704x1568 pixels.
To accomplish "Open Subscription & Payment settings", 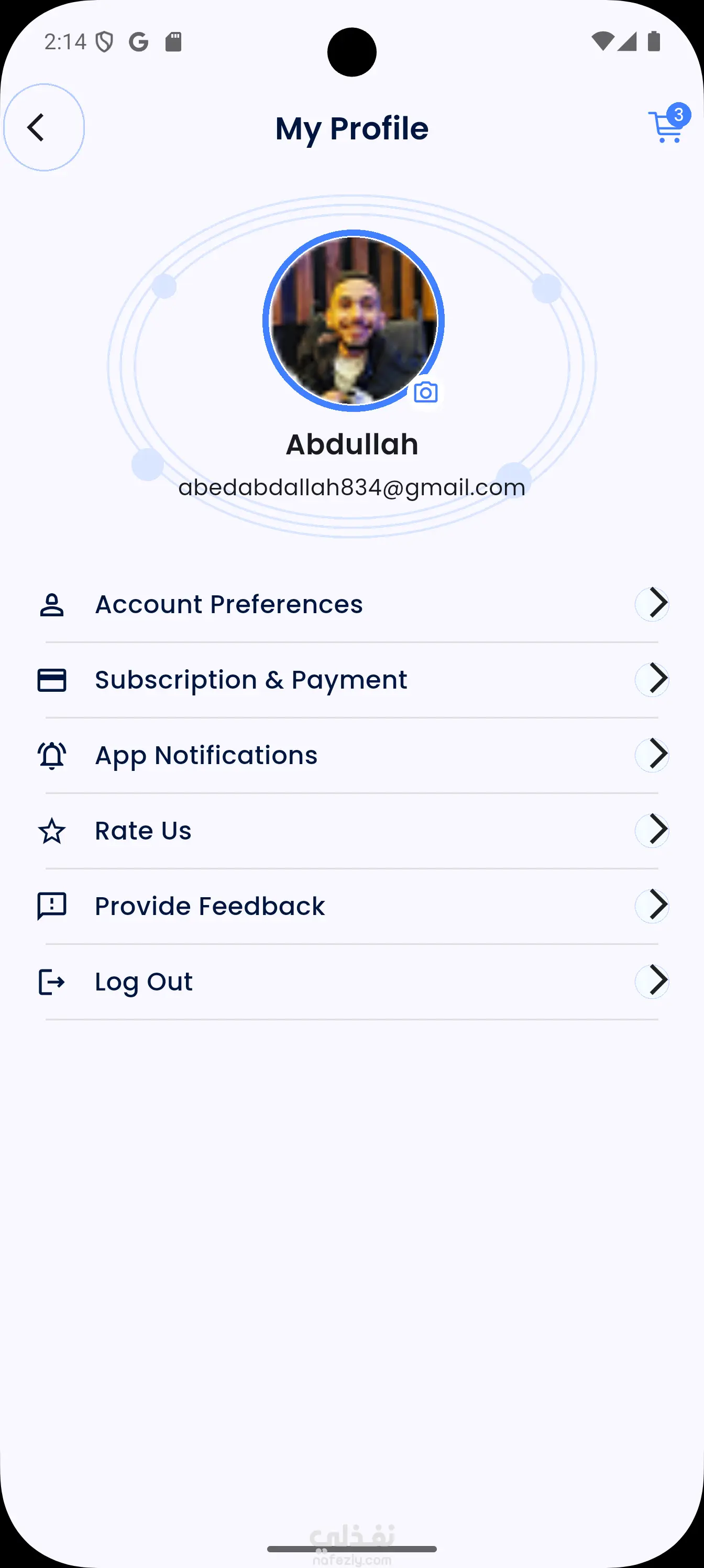I will point(251,680).
